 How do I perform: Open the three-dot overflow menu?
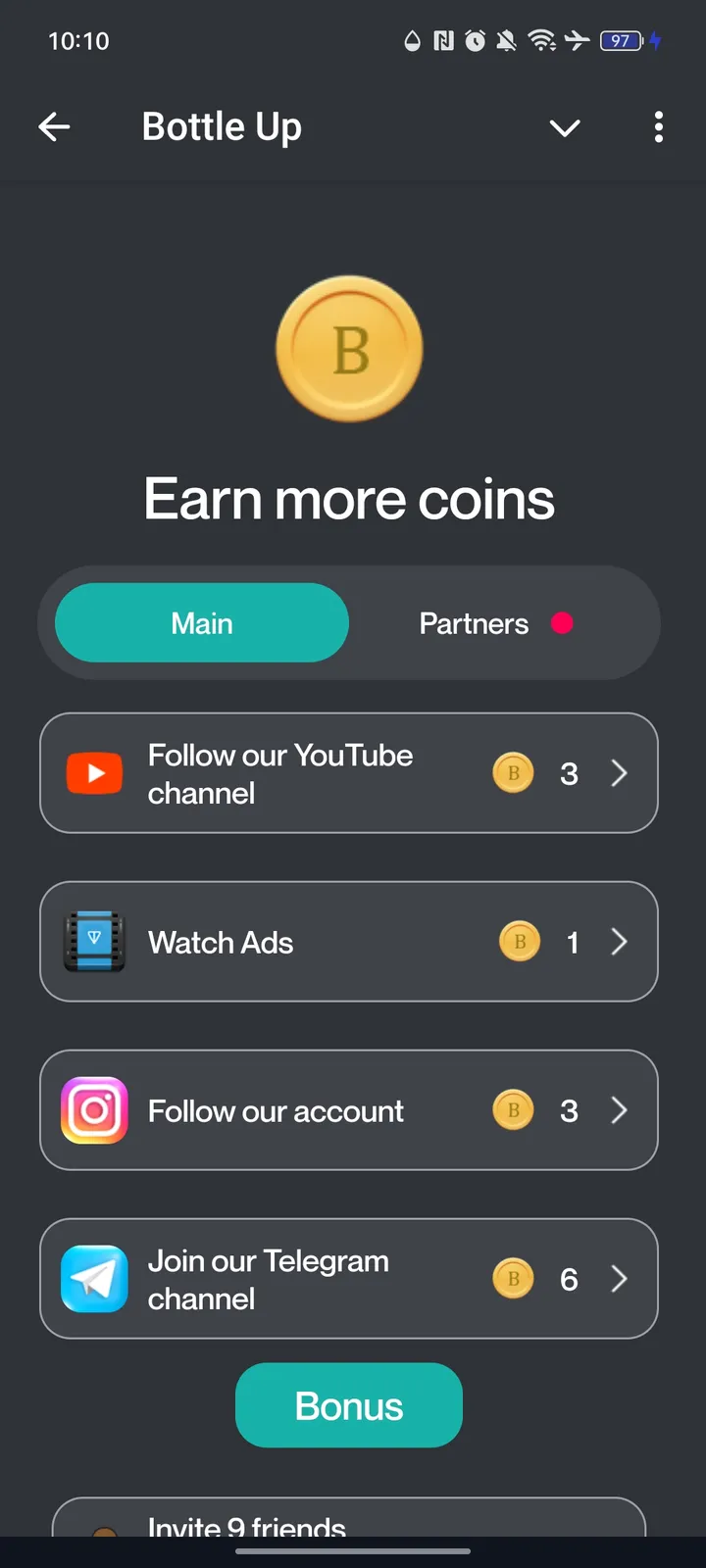[x=659, y=127]
